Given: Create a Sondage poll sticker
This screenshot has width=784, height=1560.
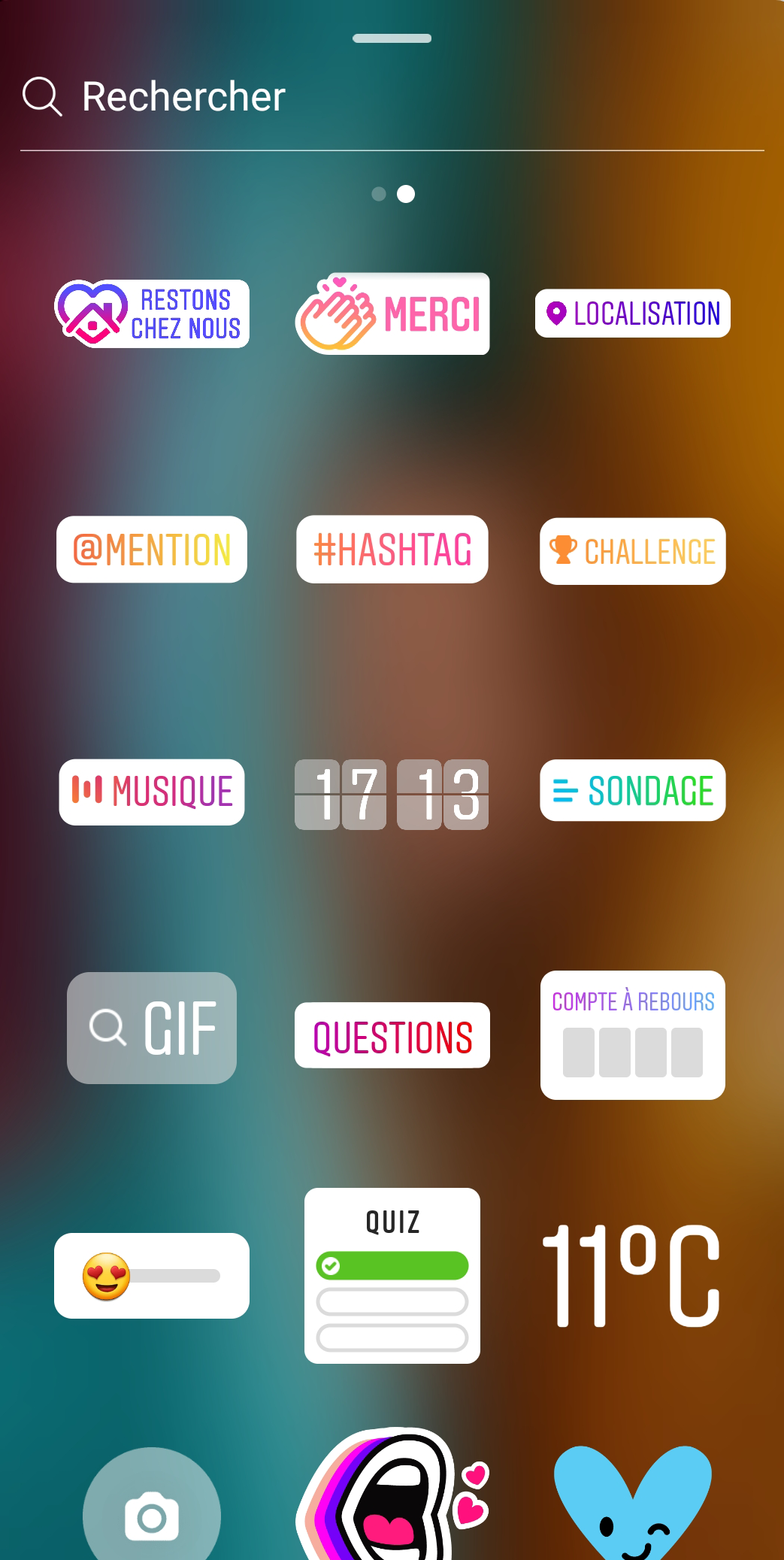Looking at the screenshot, I should (x=632, y=790).
